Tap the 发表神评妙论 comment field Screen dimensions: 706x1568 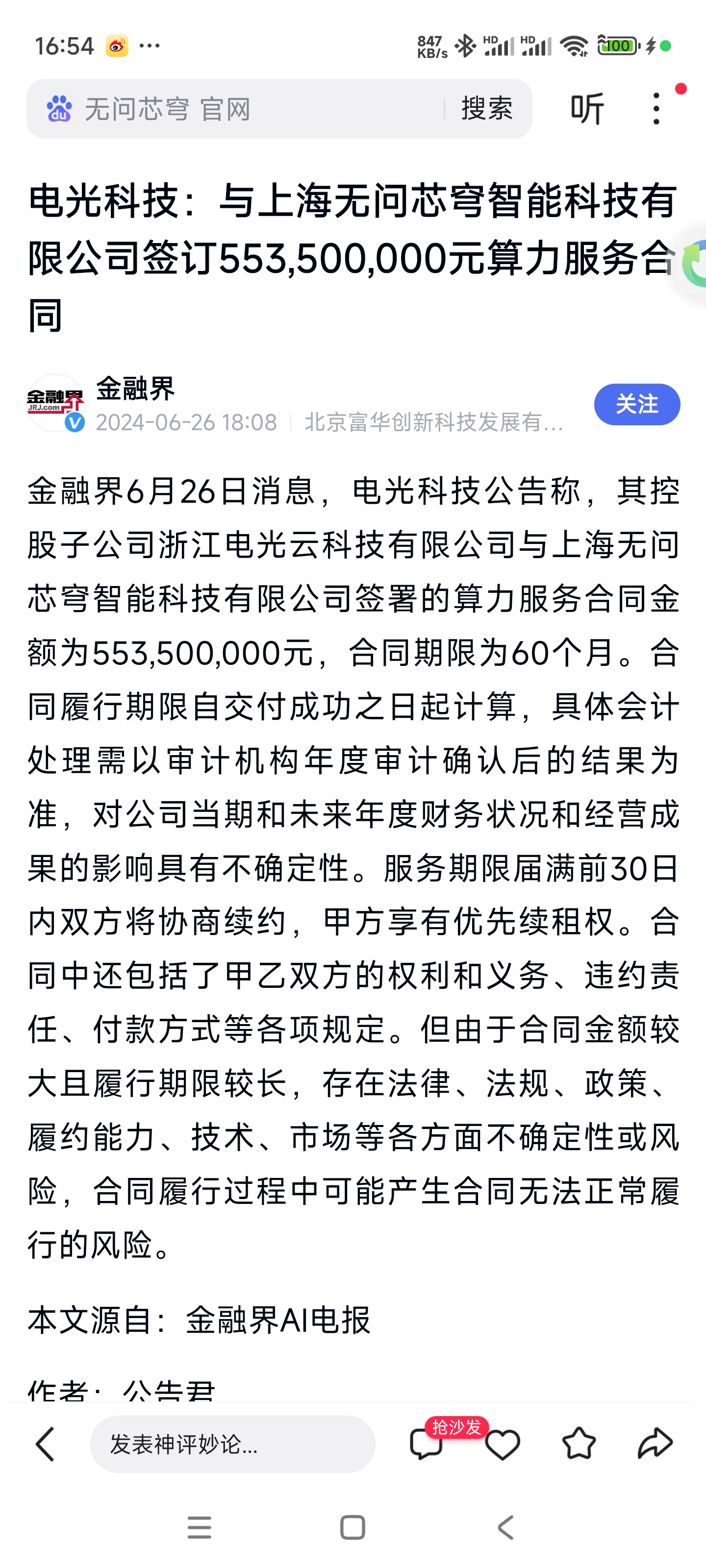(x=233, y=1444)
